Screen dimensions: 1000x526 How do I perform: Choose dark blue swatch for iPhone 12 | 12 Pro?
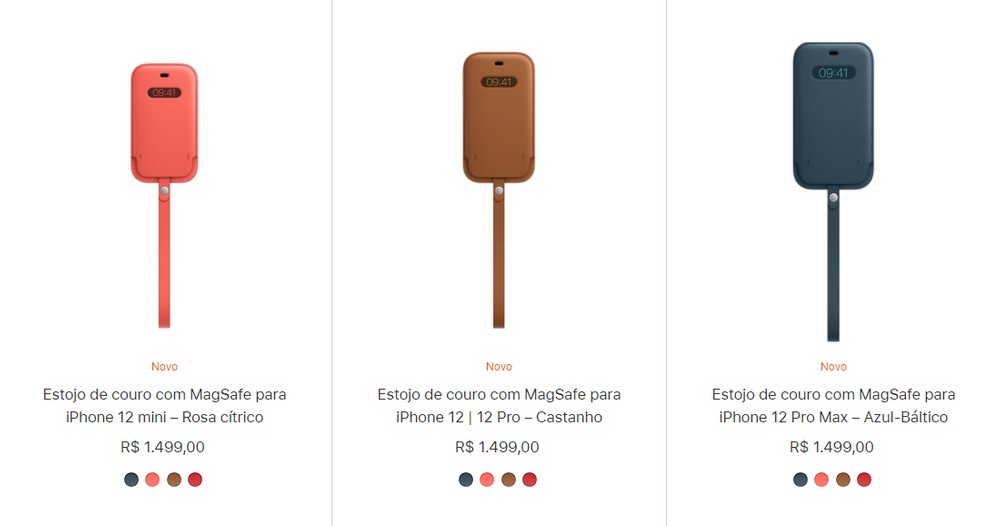(465, 480)
